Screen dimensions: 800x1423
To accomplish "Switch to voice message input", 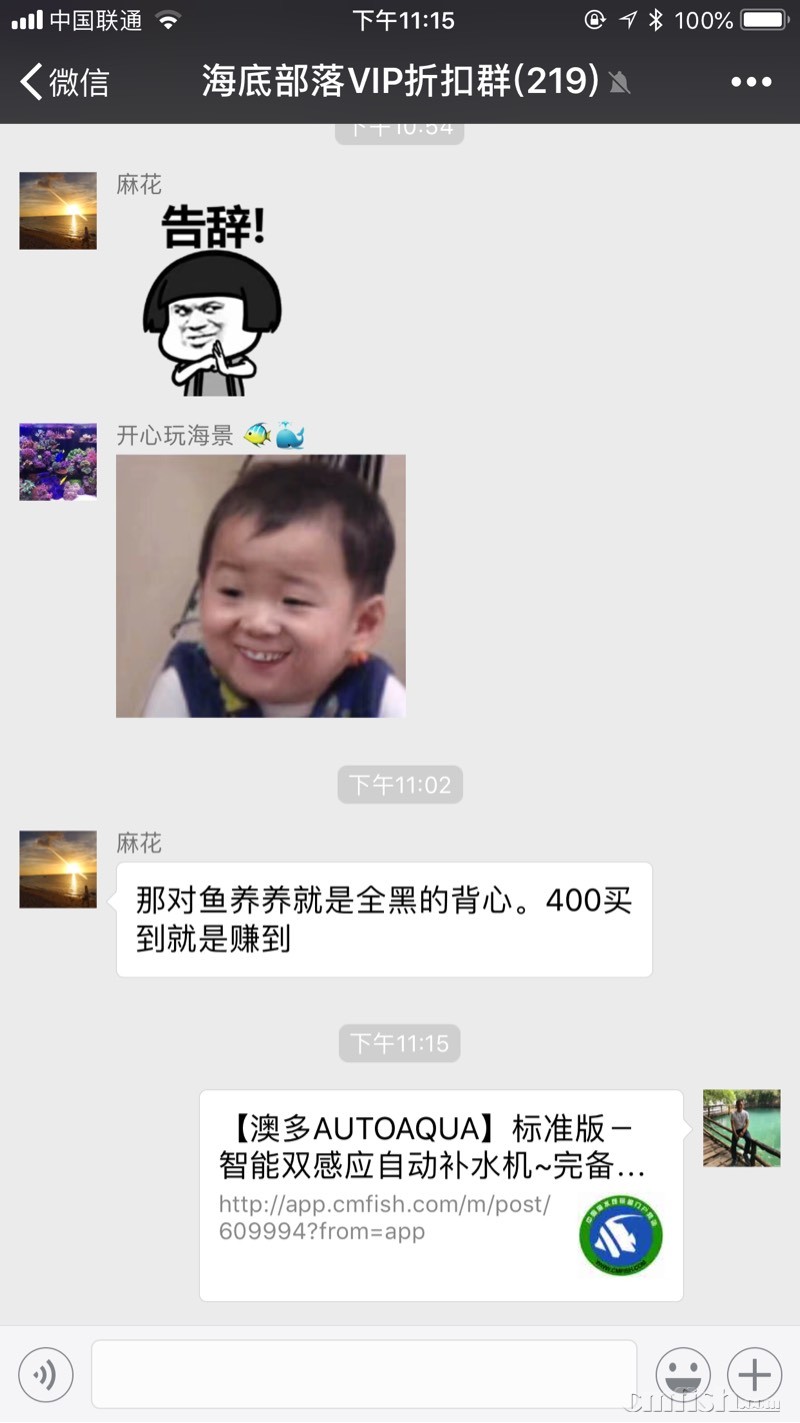I will (45, 1375).
